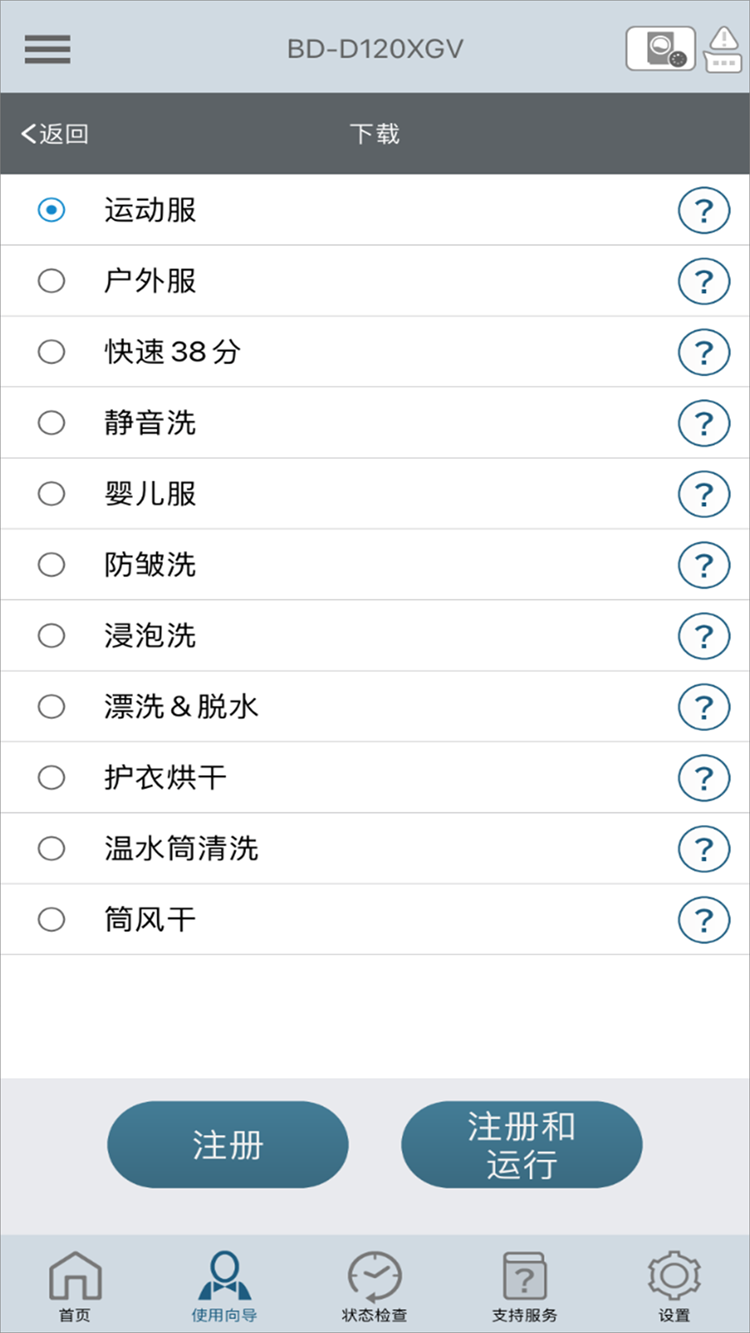Go back with 返回
750x1333 pixels.
click(x=55, y=134)
